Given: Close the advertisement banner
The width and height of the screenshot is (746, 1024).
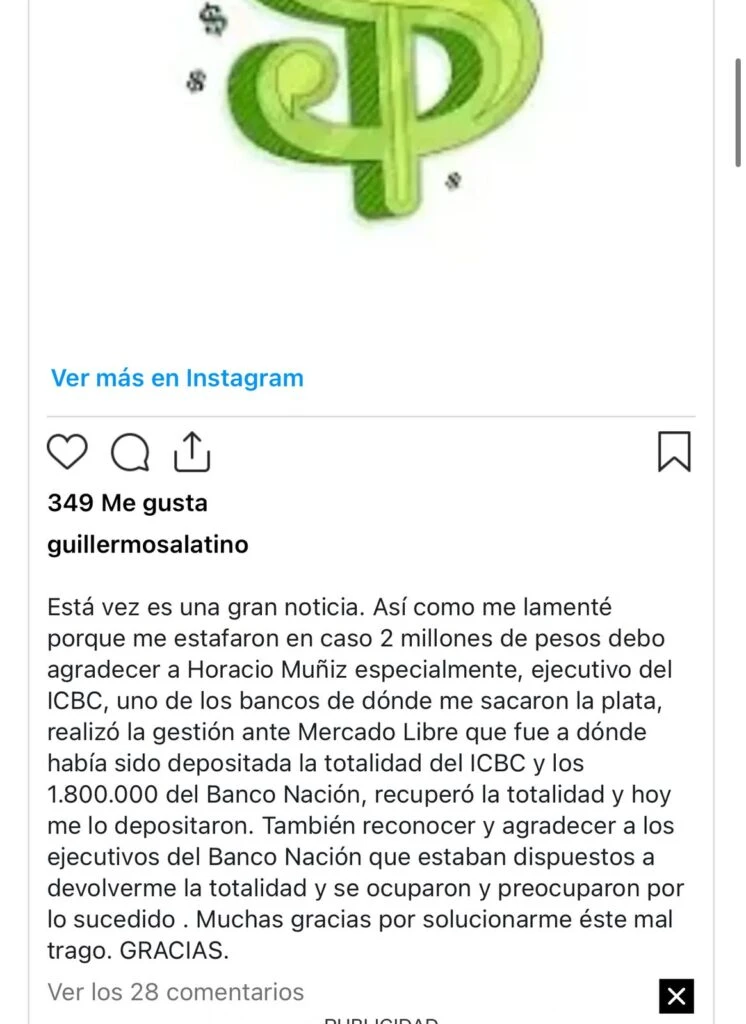Looking at the screenshot, I should (x=676, y=996).
